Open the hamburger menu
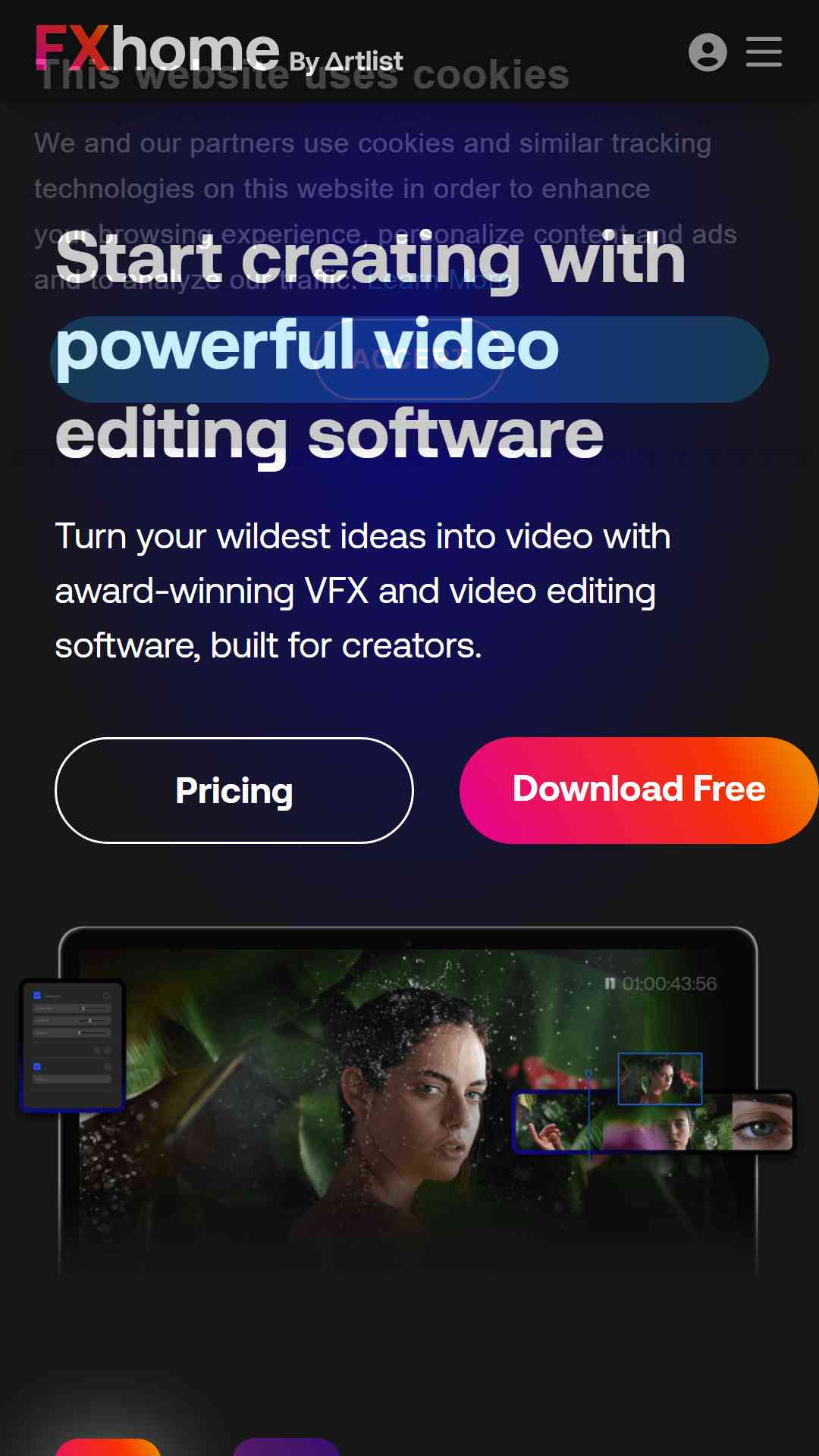 tap(764, 52)
